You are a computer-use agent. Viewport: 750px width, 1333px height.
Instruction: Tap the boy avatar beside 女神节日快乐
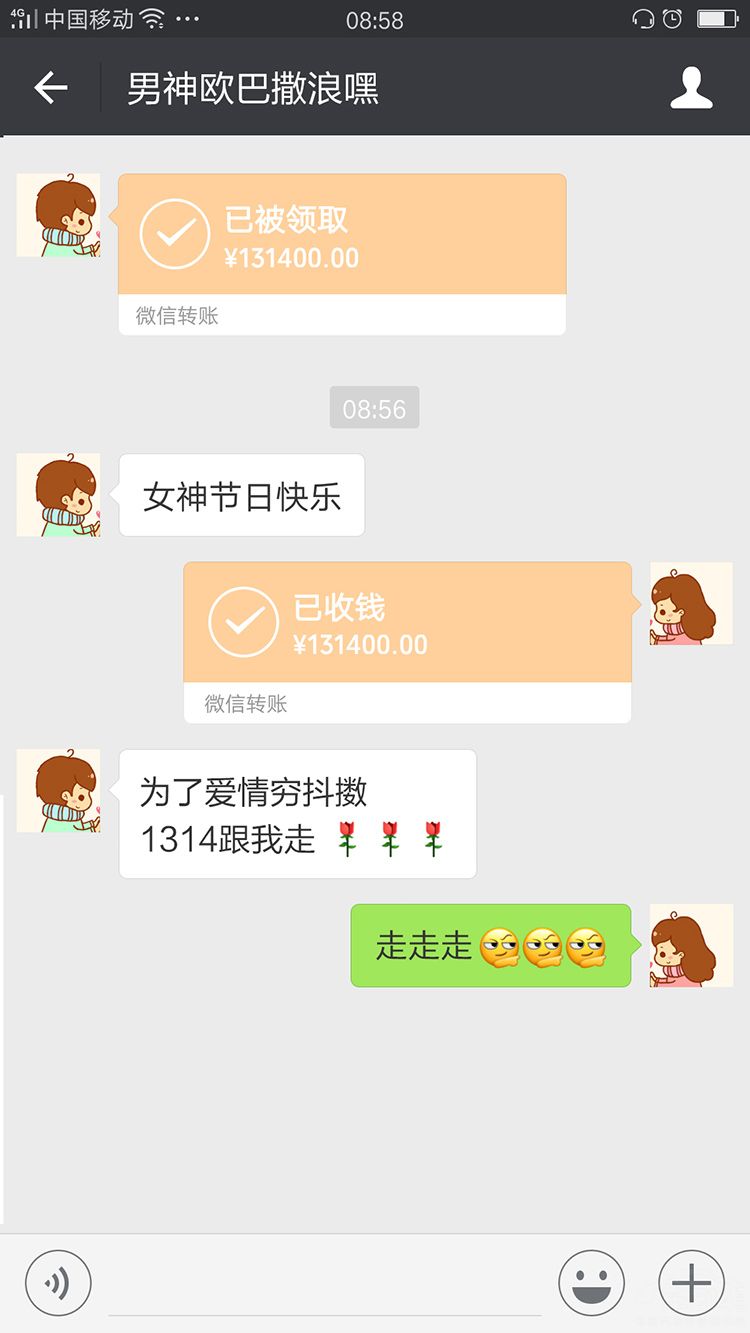pyautogui.click(x=58, y=495)
